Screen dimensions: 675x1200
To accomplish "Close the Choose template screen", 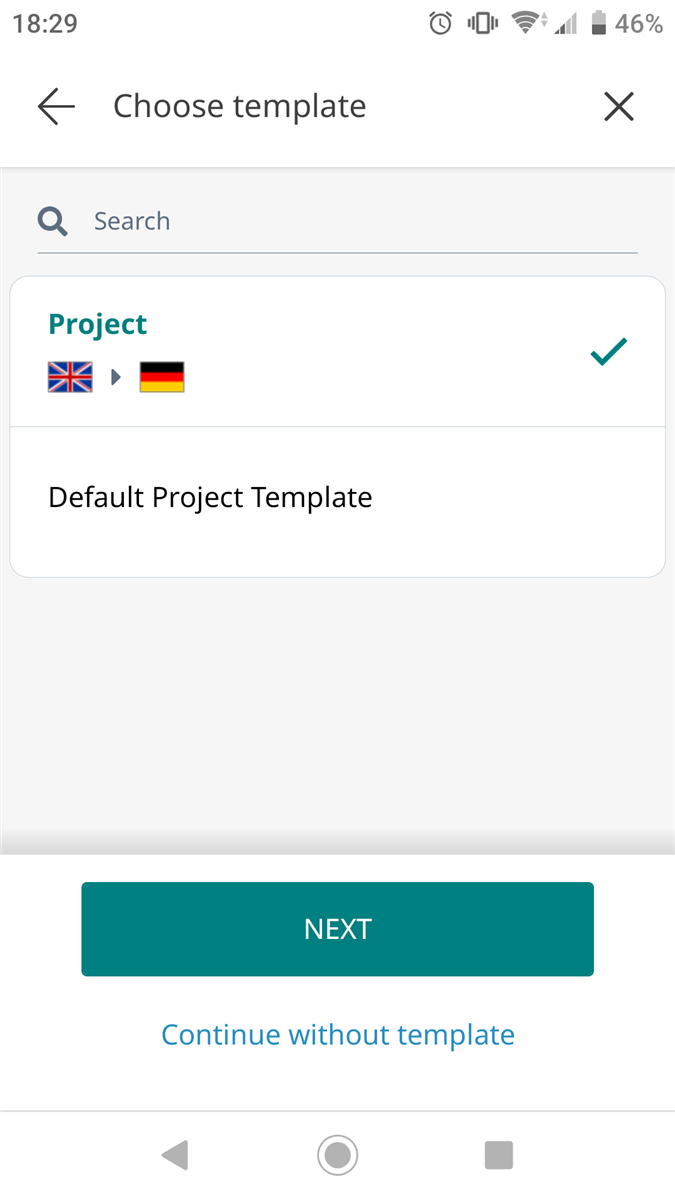I will click(619, 106).
